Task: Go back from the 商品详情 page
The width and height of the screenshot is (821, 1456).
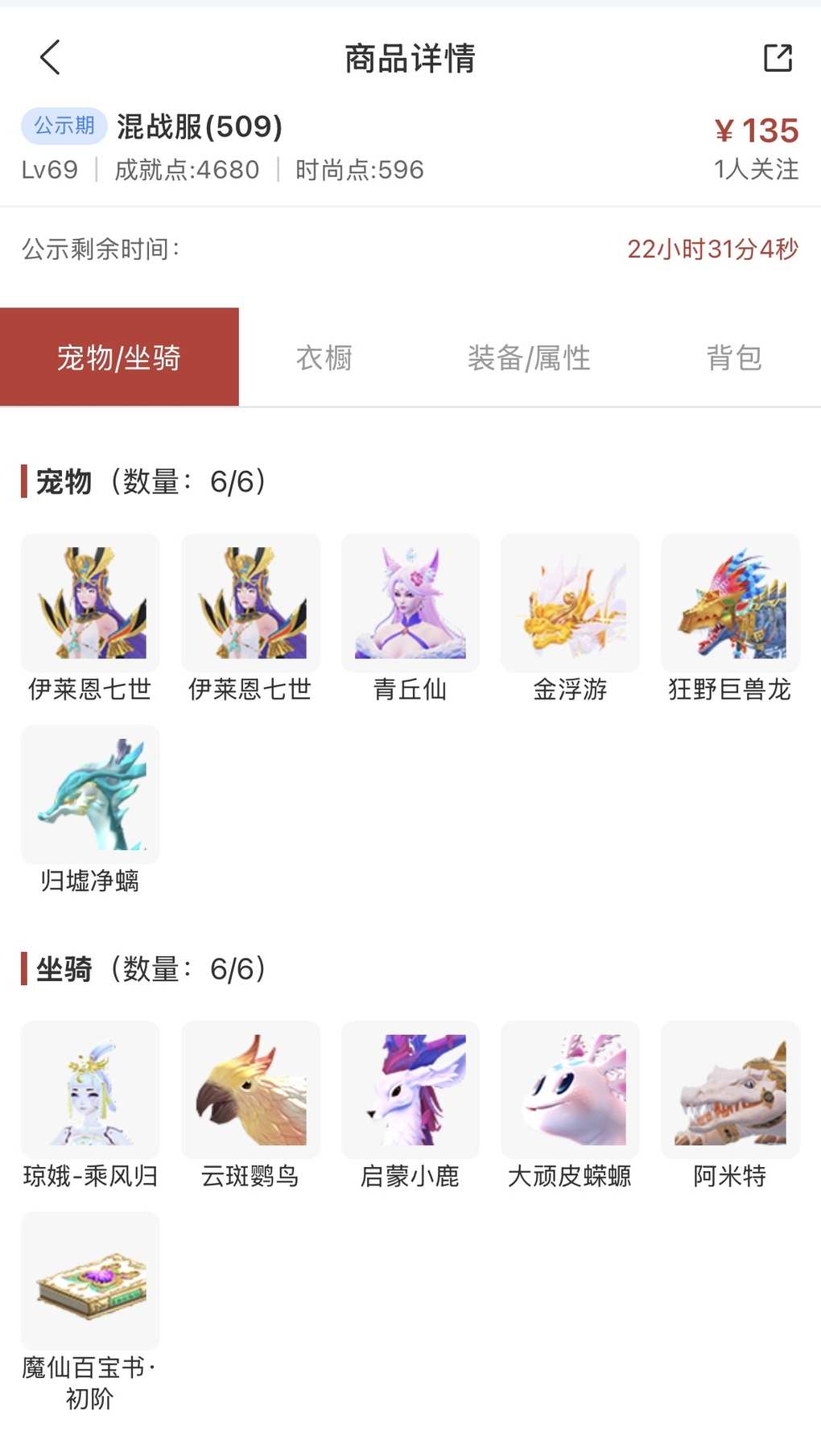Action: tap(50, 58)
